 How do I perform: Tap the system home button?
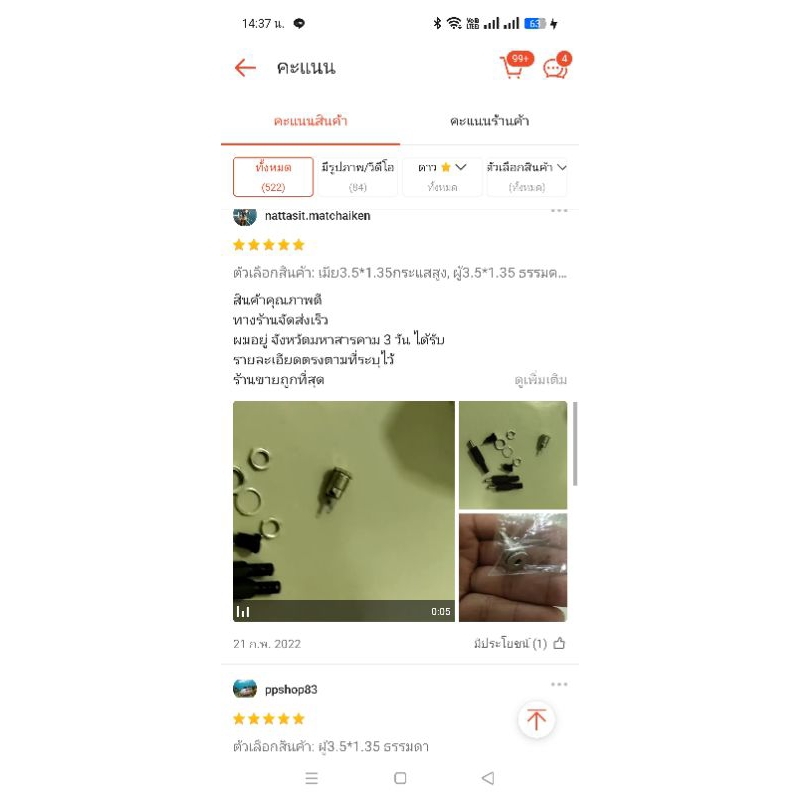tap(401, 778)
